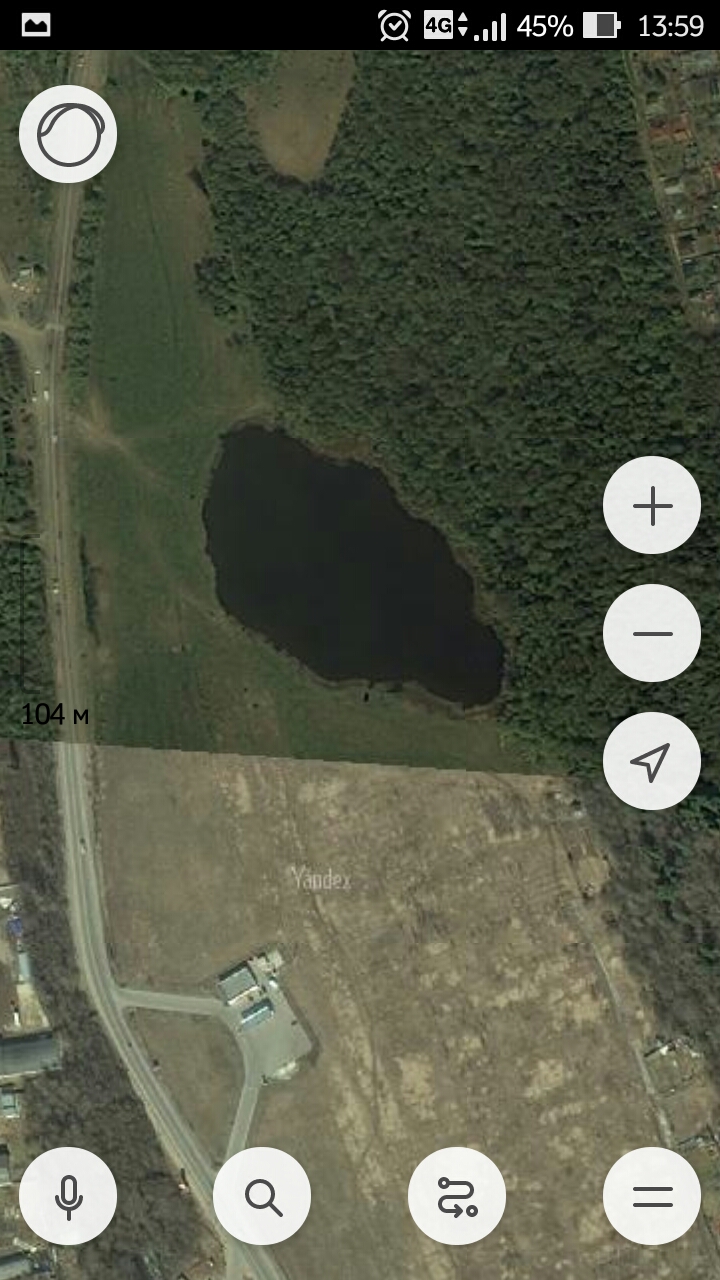
Task: Open the route planner button
Action: pos(457,1196)
